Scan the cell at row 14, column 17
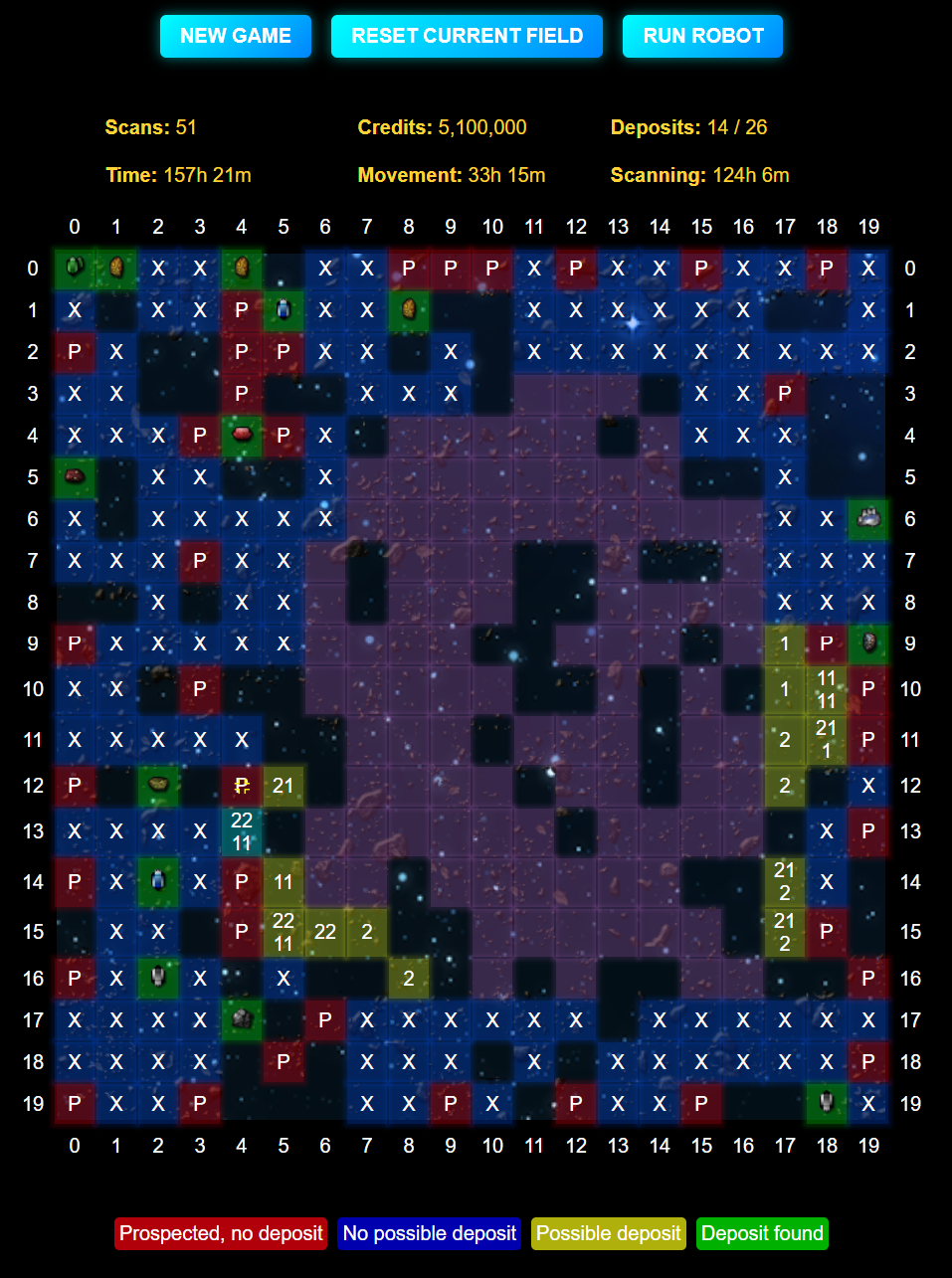Viewport: 952px width, 1278px height. [785, 881]
